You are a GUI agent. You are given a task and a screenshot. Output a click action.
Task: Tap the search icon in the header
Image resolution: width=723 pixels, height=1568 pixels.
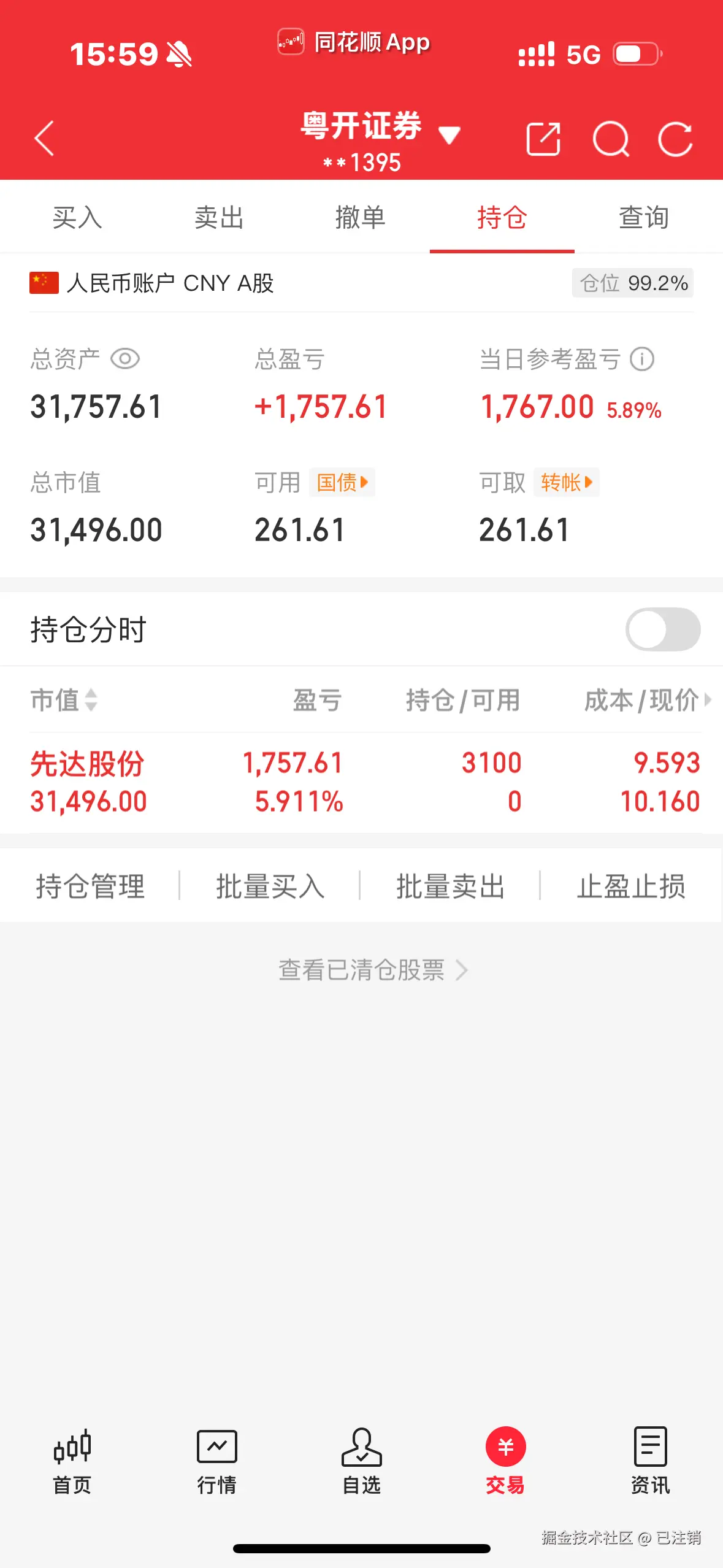[611, 140]
